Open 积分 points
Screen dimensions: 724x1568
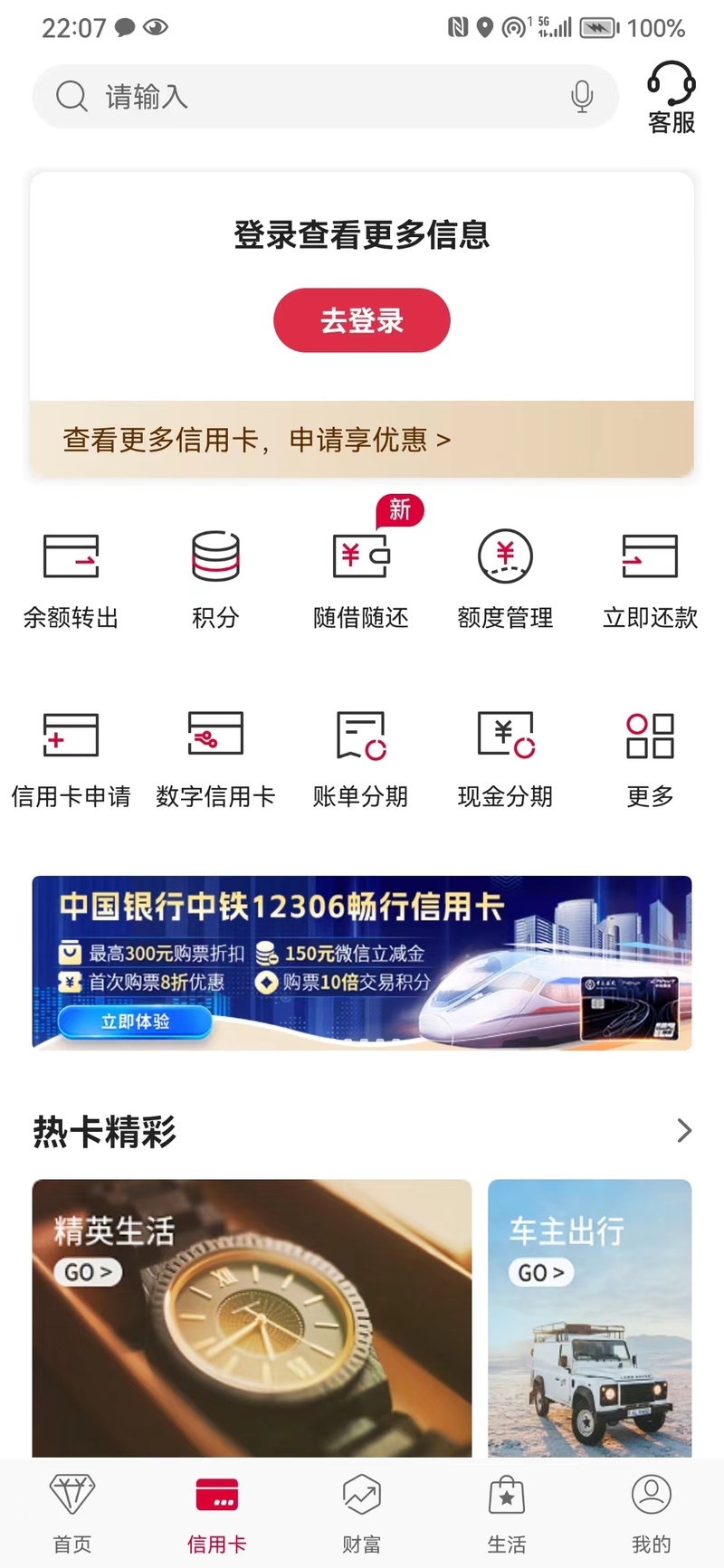215,581
